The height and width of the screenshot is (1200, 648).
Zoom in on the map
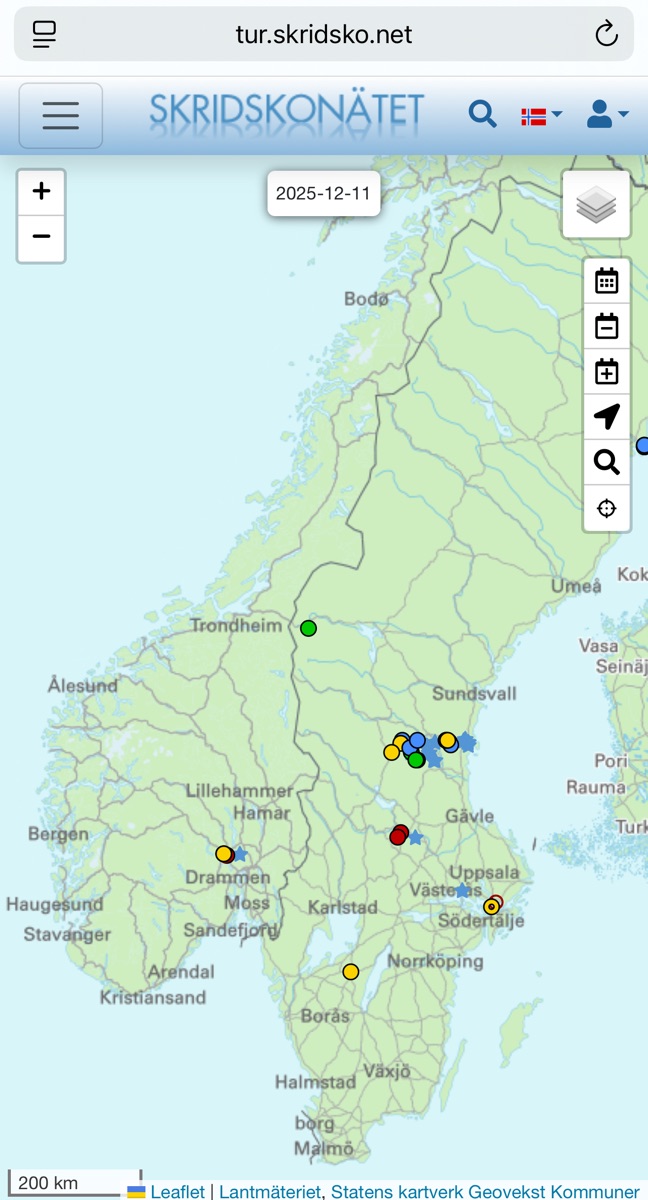click(41, 192)
